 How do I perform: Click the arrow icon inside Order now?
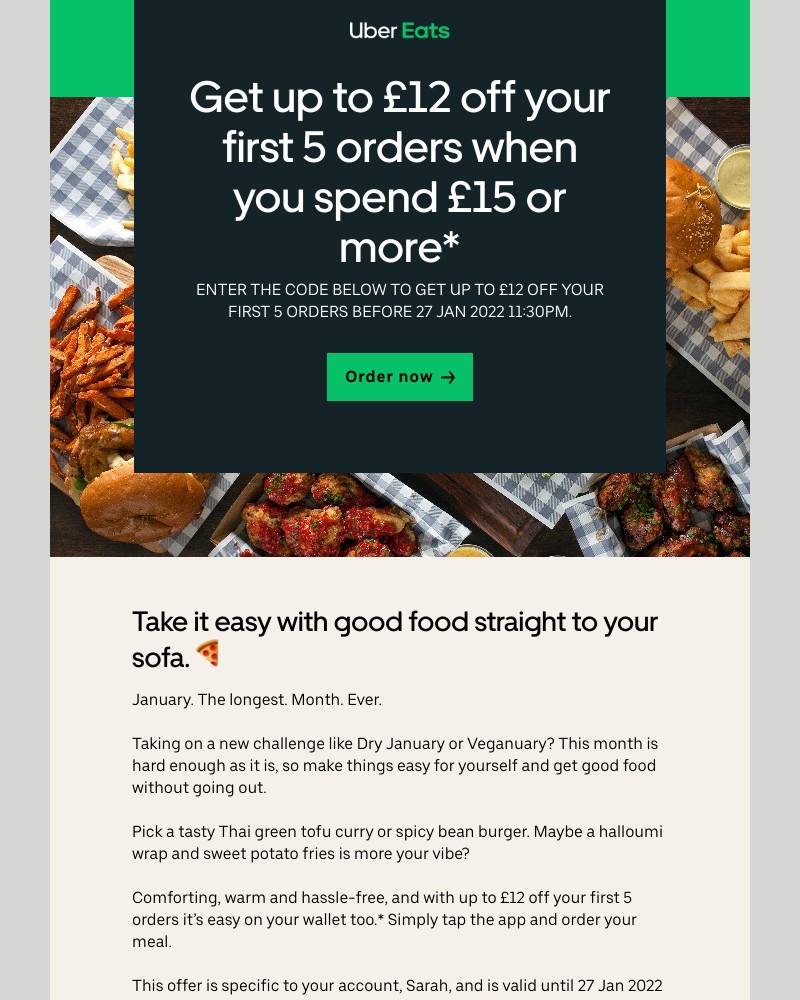448,377
